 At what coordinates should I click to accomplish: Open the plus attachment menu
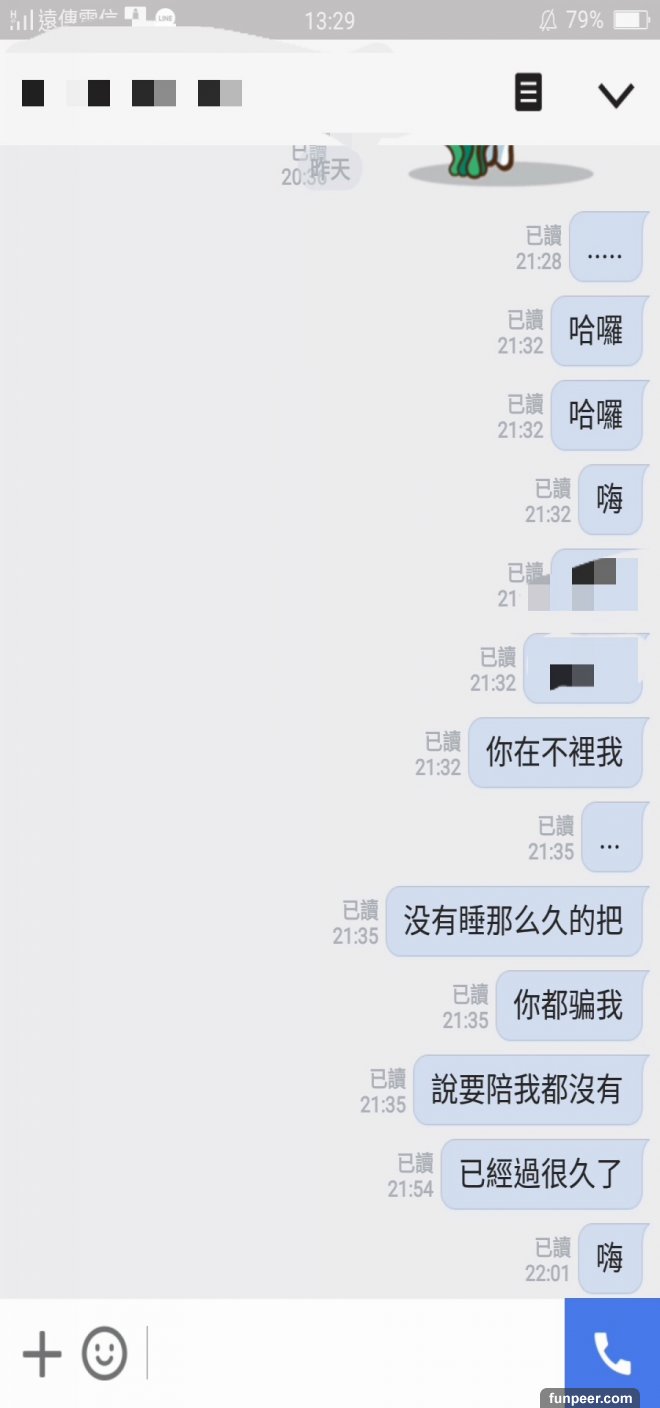click(42, 1354)
